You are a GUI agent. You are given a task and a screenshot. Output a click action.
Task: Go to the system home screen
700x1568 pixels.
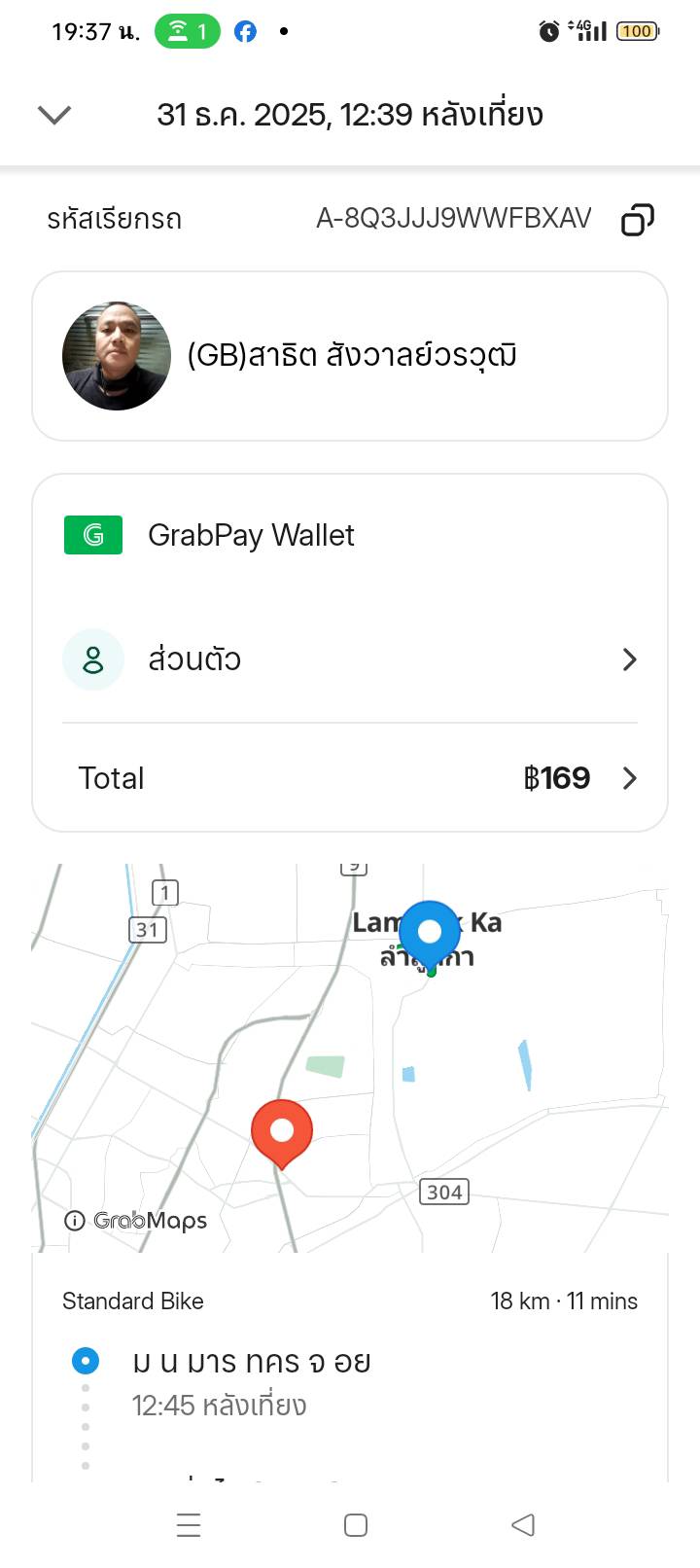tap(356, 1525)
